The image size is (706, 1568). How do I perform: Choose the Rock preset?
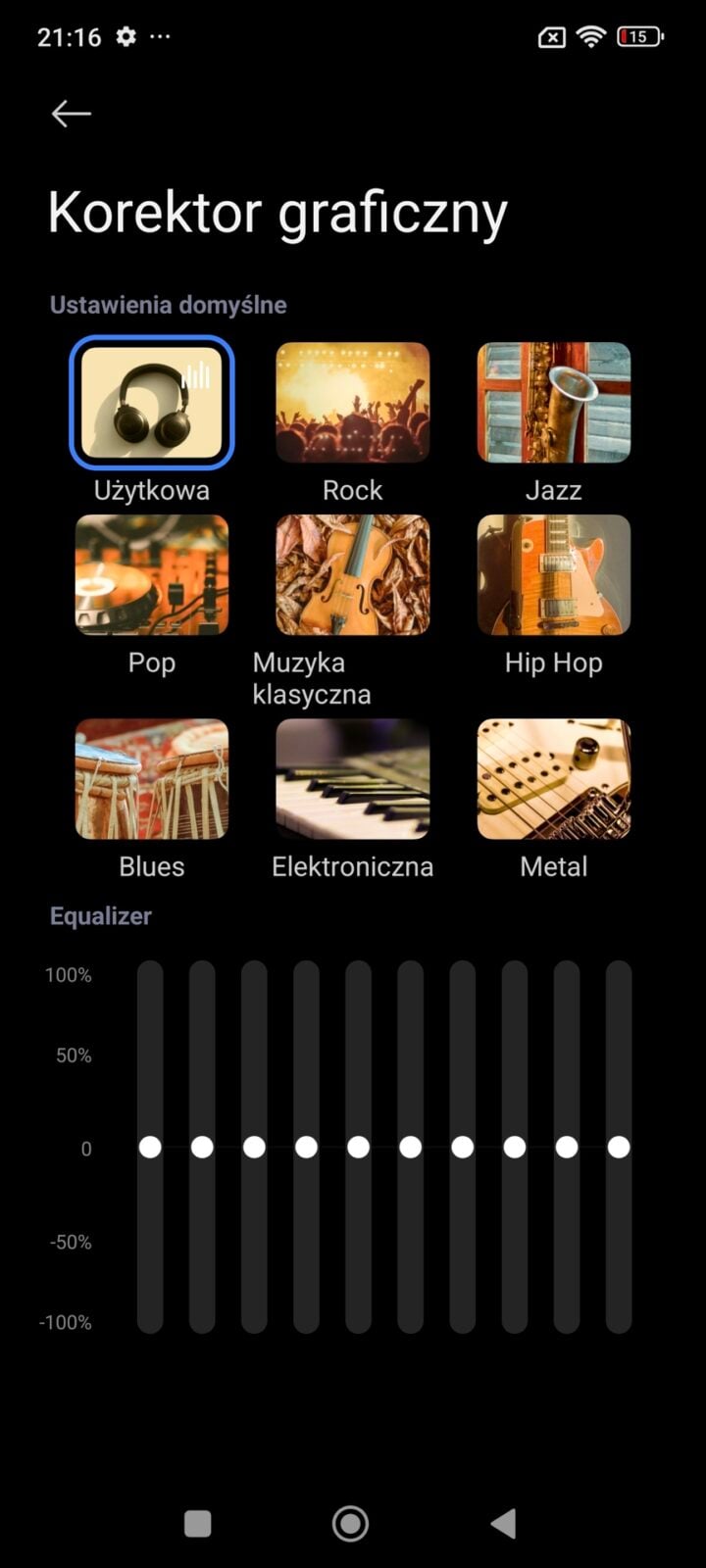(x=352, y=403)
